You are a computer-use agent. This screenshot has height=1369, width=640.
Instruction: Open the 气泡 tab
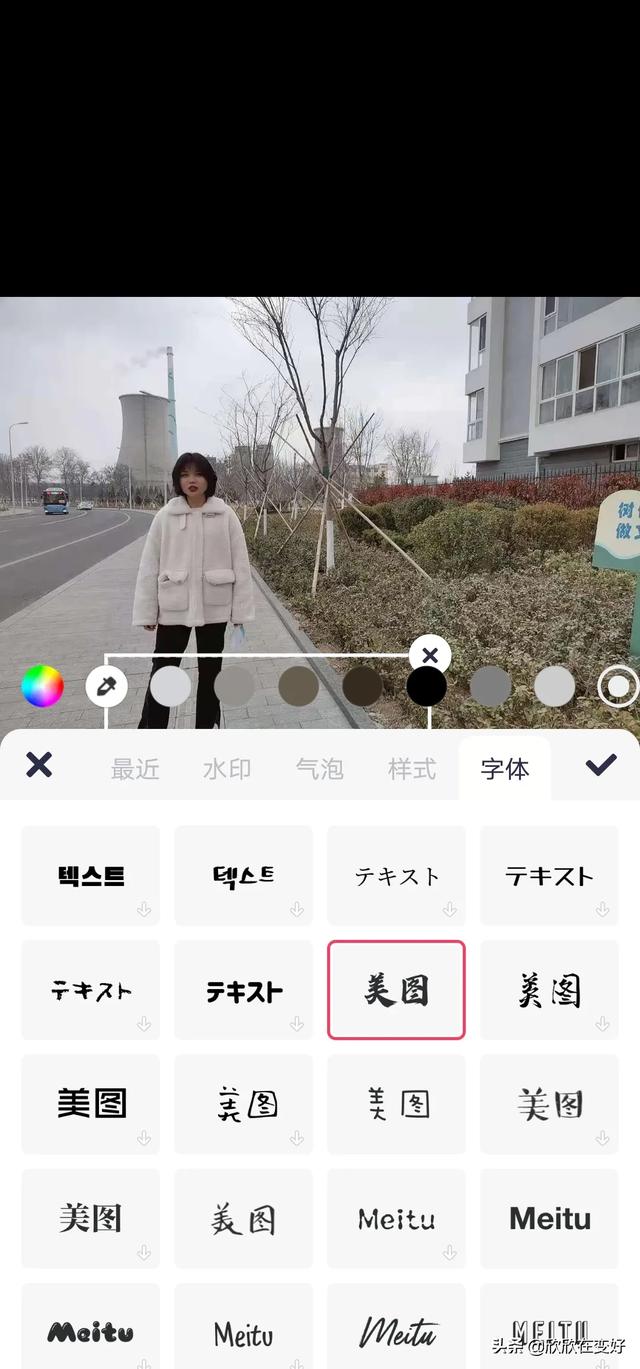pos(319,769)
